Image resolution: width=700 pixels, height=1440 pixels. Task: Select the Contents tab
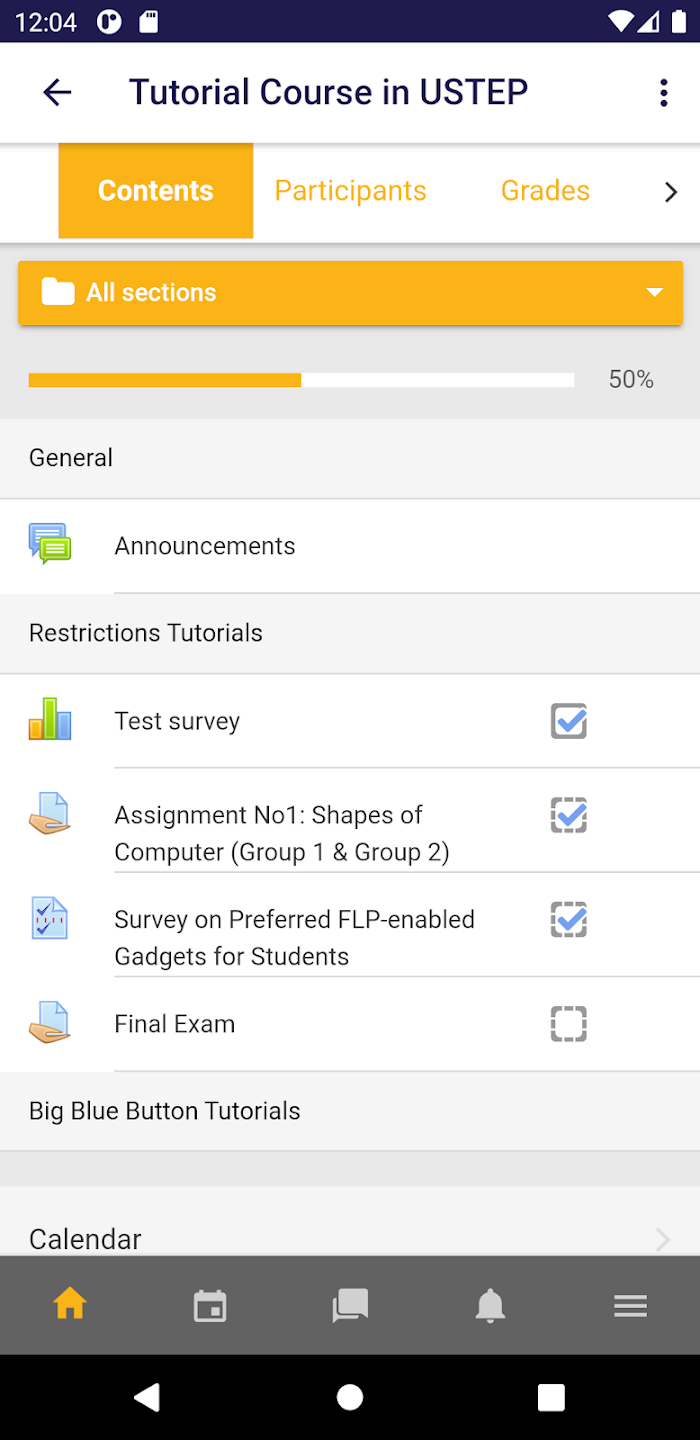[155, 190]
